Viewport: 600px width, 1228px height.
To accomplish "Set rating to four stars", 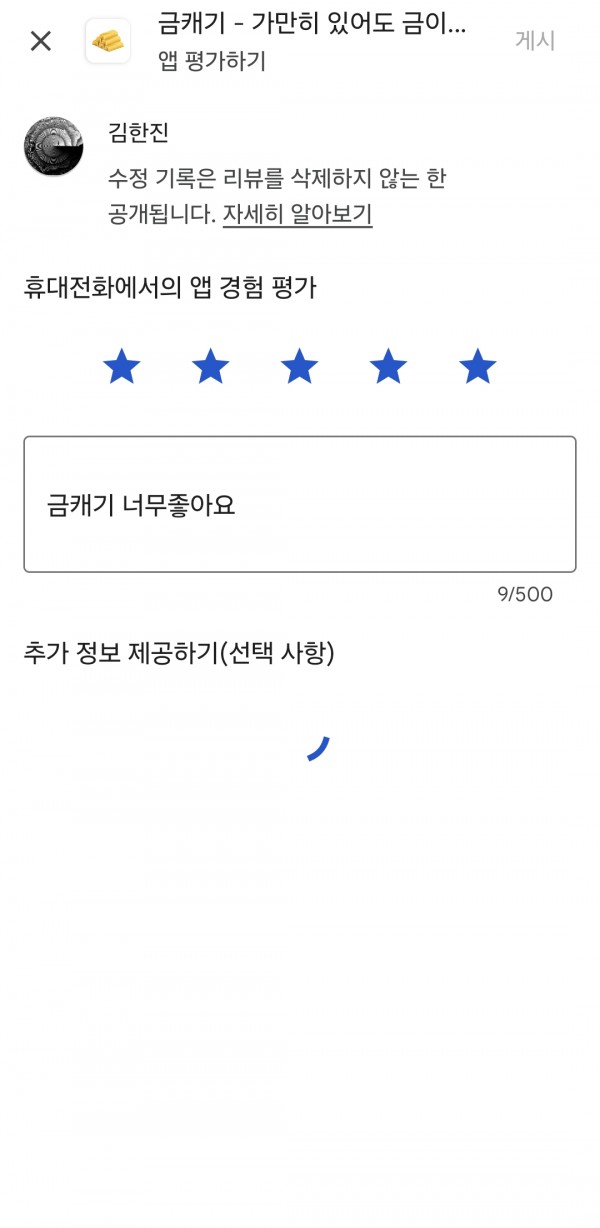I will point(388,367).
